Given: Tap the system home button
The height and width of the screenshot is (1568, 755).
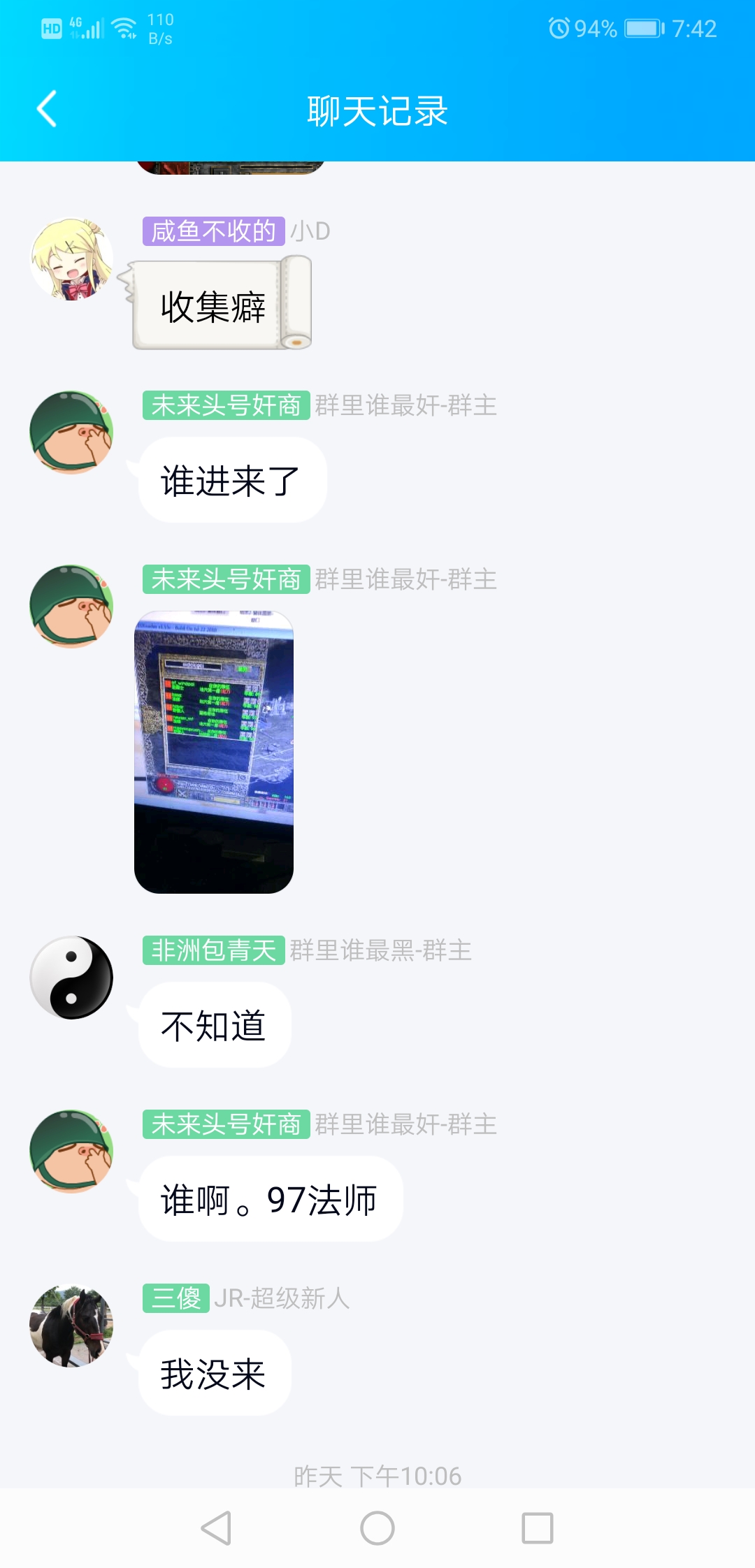Looking at the screenshot, I should 377,1528.
